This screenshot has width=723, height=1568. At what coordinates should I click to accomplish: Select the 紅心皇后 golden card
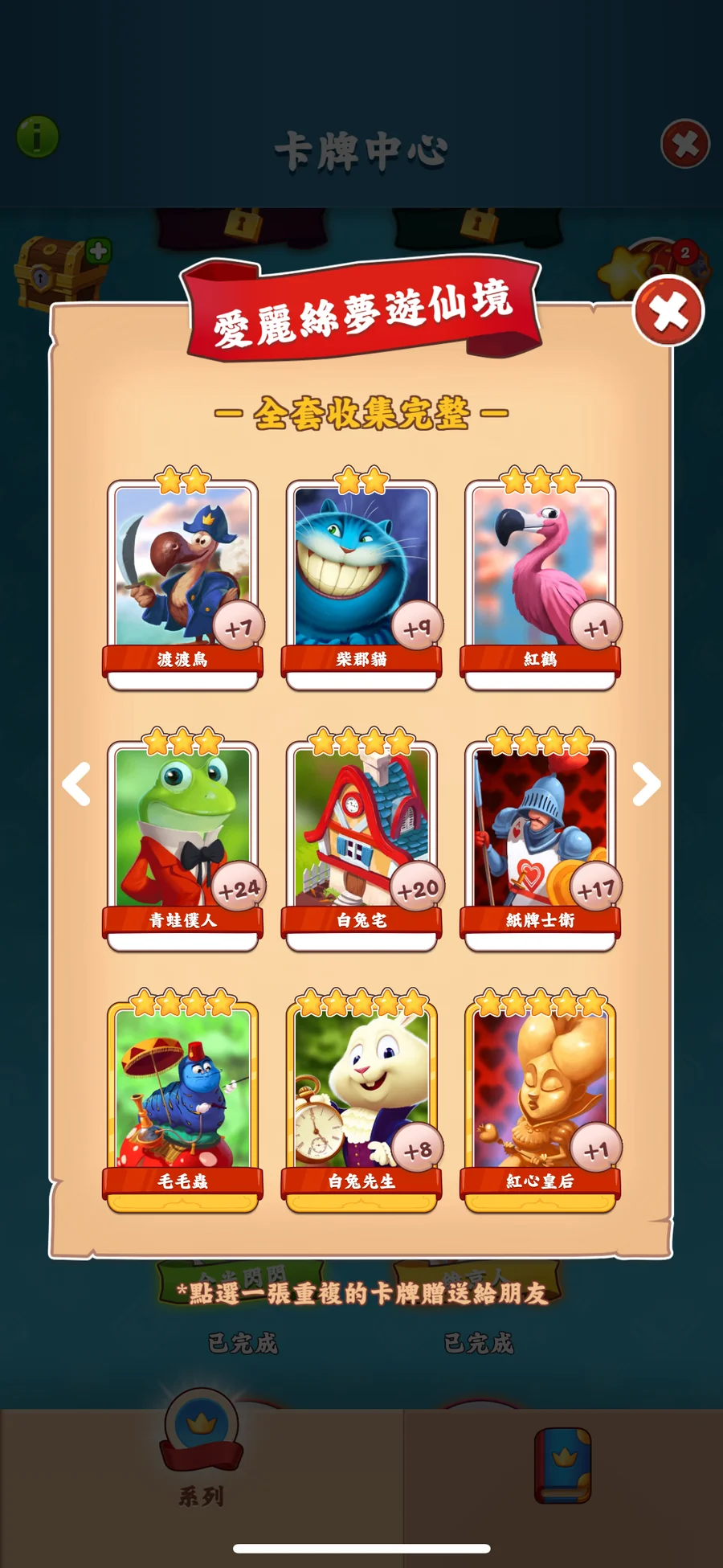click(x=540, y=1097)
